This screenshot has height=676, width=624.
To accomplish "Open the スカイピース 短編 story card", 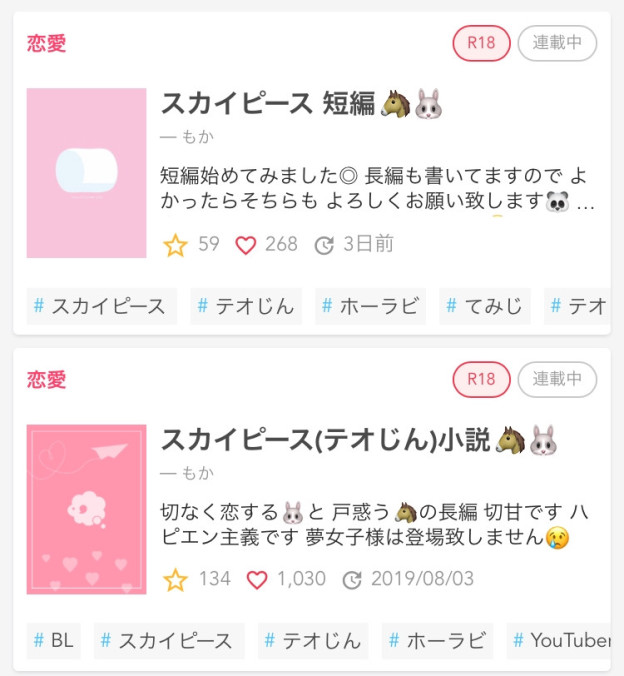I will coord(300,104).
